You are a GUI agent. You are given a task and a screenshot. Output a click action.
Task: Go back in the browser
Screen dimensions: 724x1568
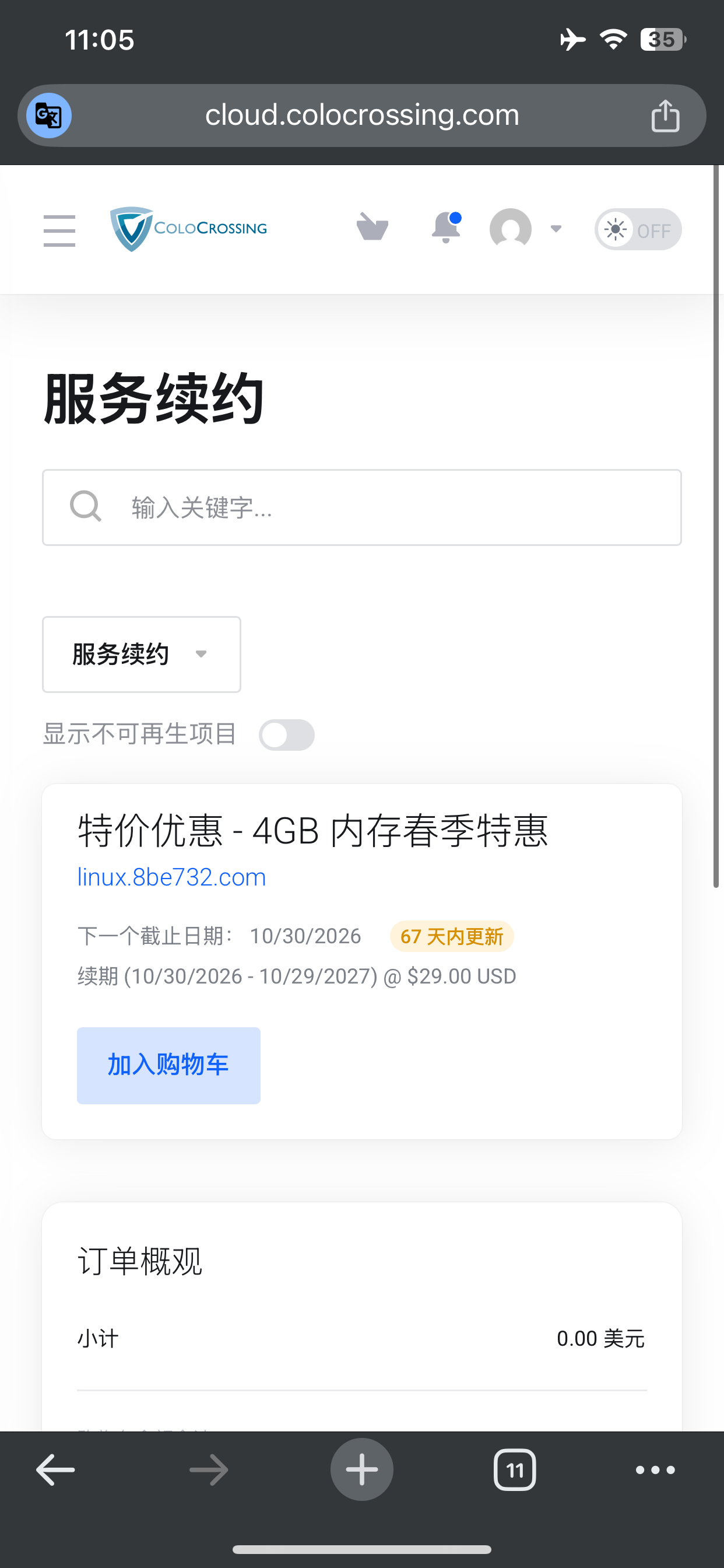point(55,1470)
